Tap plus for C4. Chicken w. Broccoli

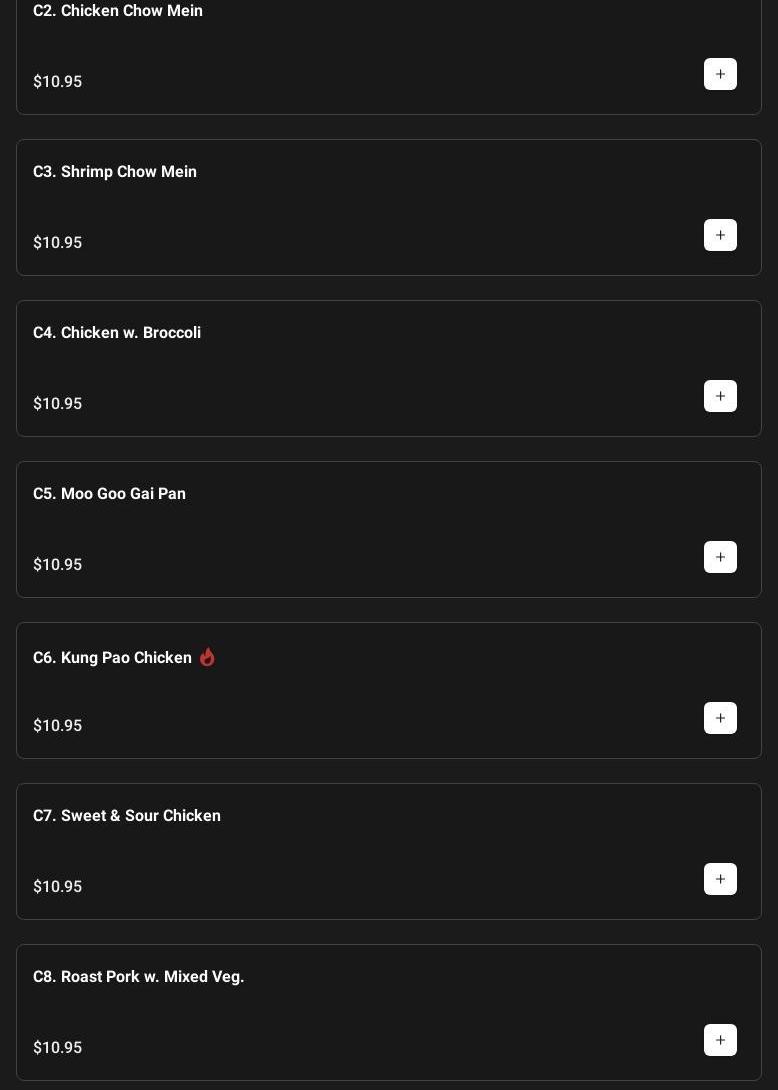pyautogui.click(x=720, y=396)
